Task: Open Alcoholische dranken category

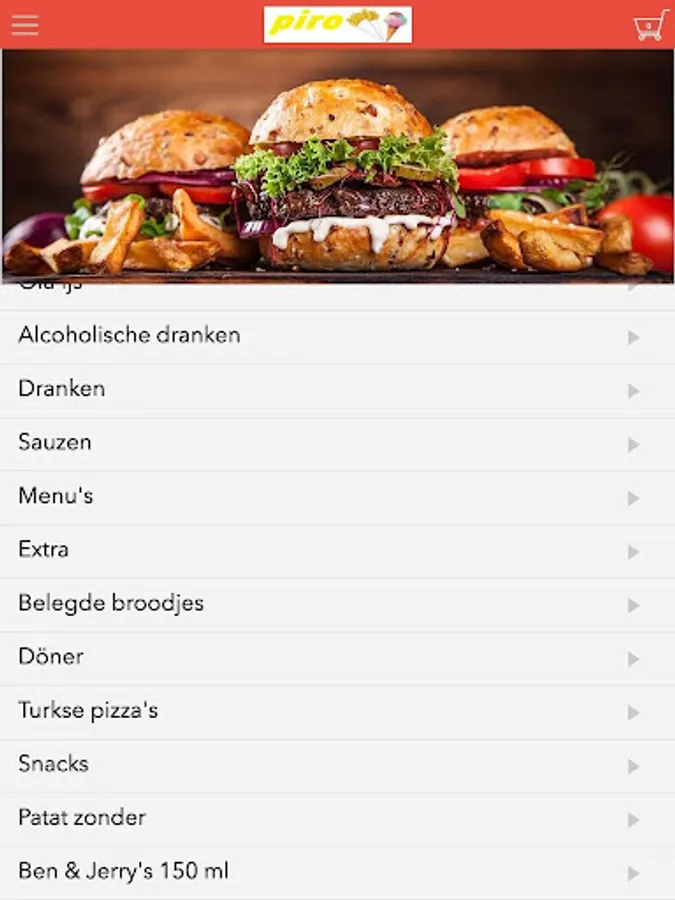Action: coord(337,336)
